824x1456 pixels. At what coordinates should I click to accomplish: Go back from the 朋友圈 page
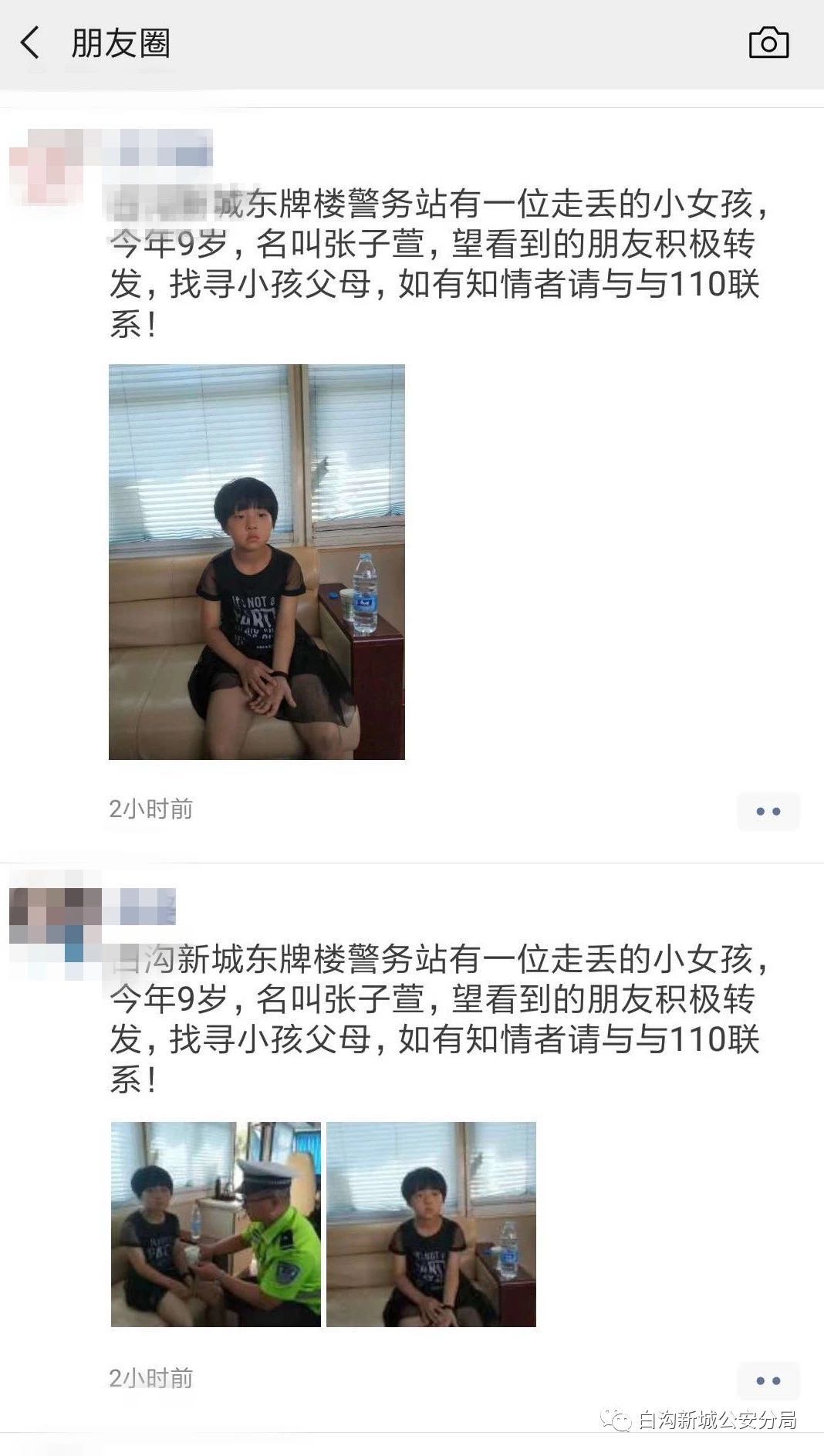(31, 42)
